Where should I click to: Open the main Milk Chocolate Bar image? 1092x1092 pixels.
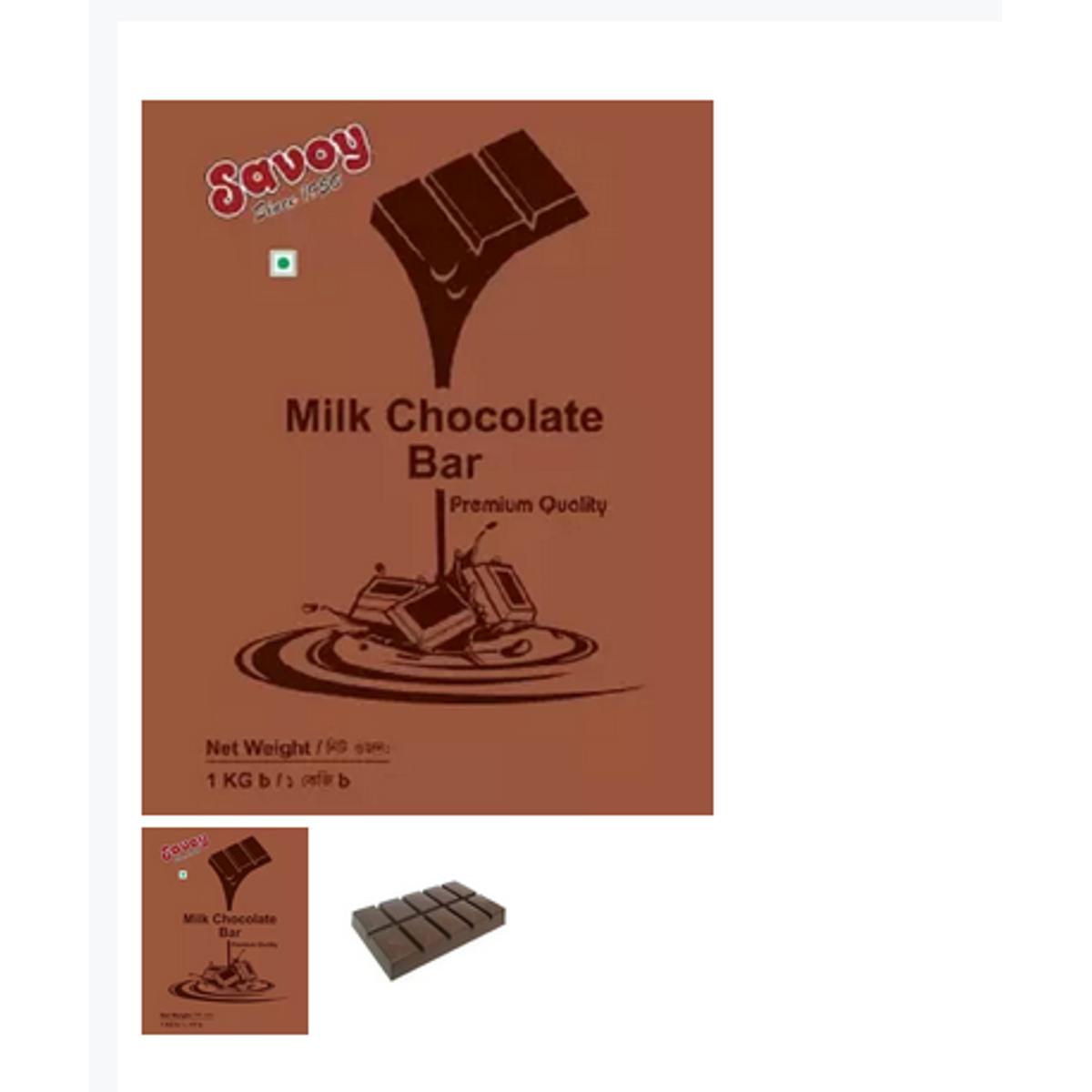pyautogui.click(x=427, y=457)
